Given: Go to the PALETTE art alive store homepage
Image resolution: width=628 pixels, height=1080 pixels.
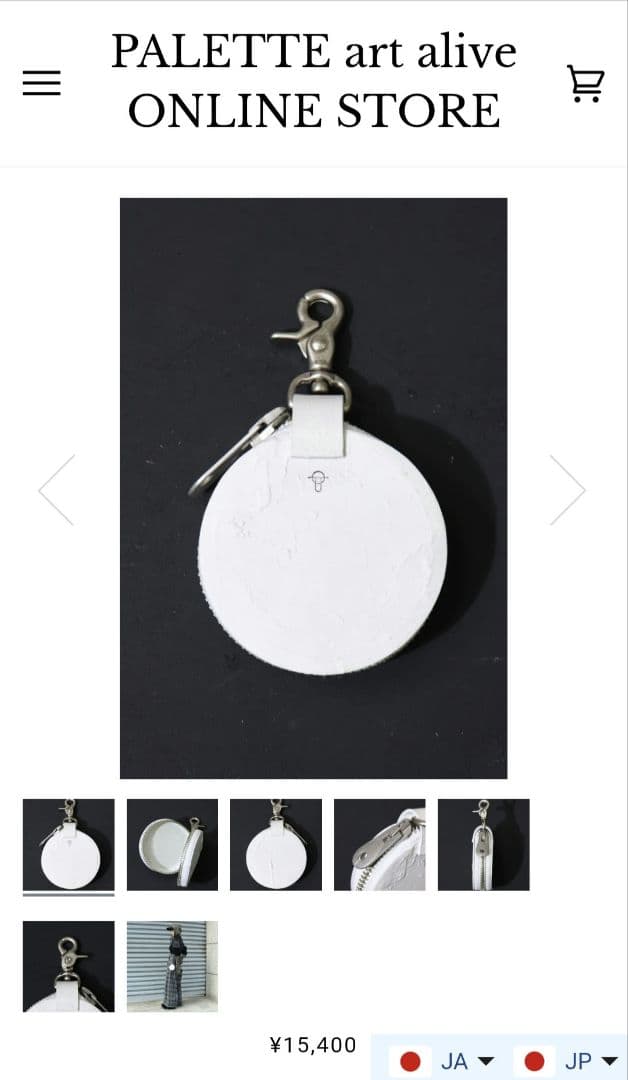Looking at the screenshot, I should (313, 80).
